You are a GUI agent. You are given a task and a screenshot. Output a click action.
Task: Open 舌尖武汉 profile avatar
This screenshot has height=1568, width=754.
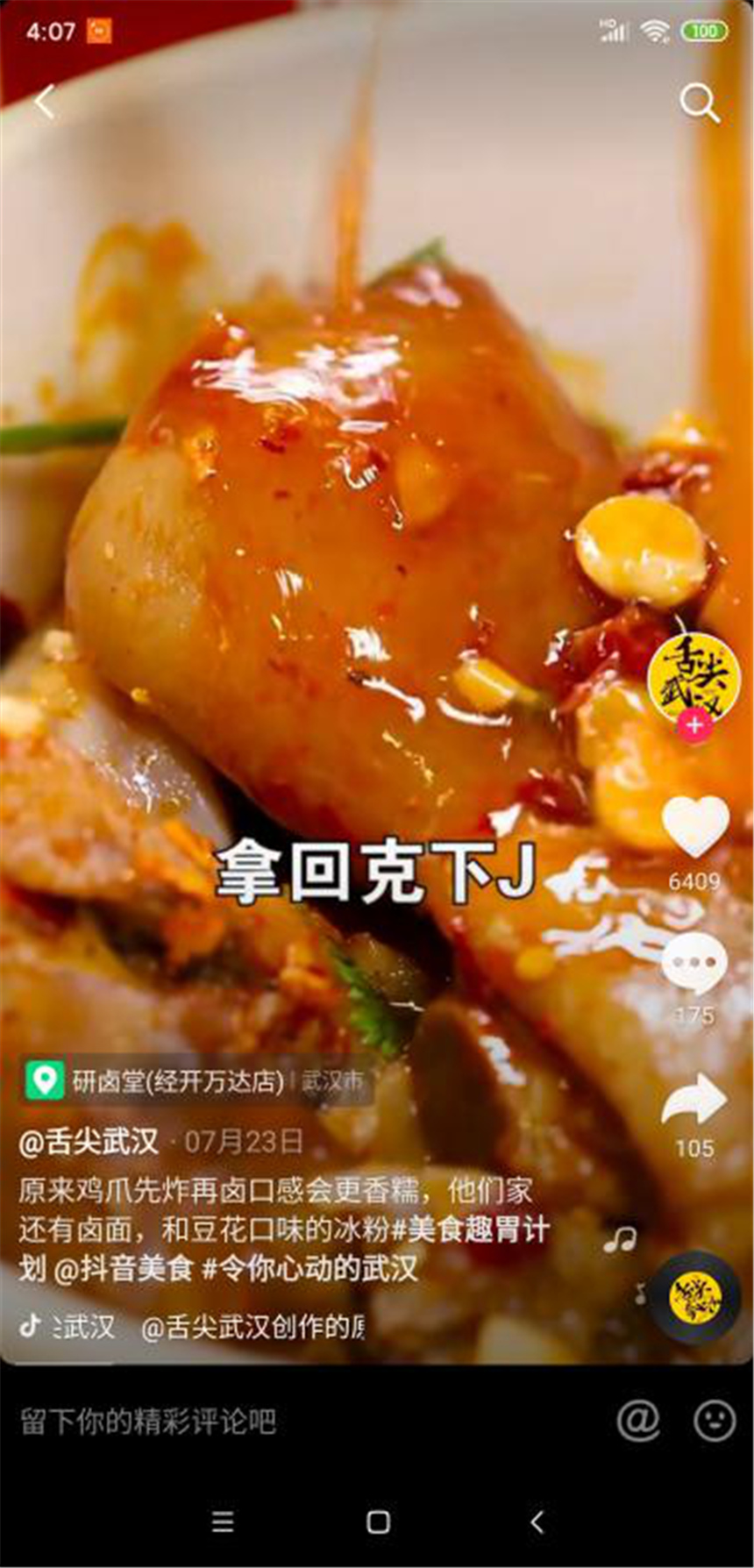click(694, 679)
